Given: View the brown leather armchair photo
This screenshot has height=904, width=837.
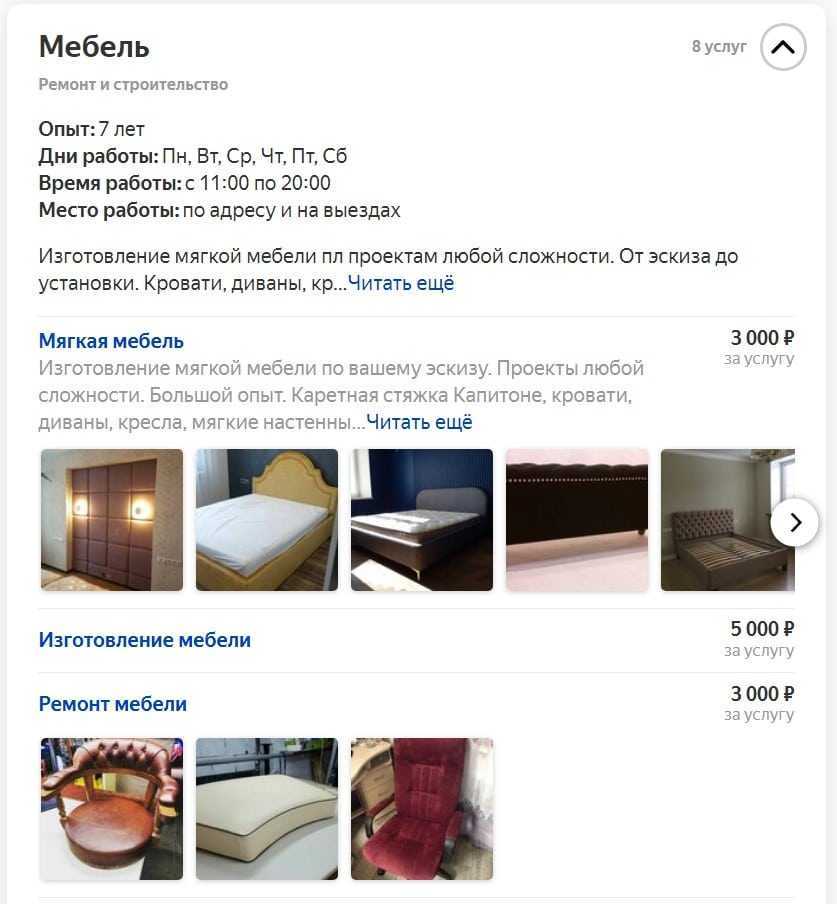Looking at the screenshot, I should tap(112, 809).
